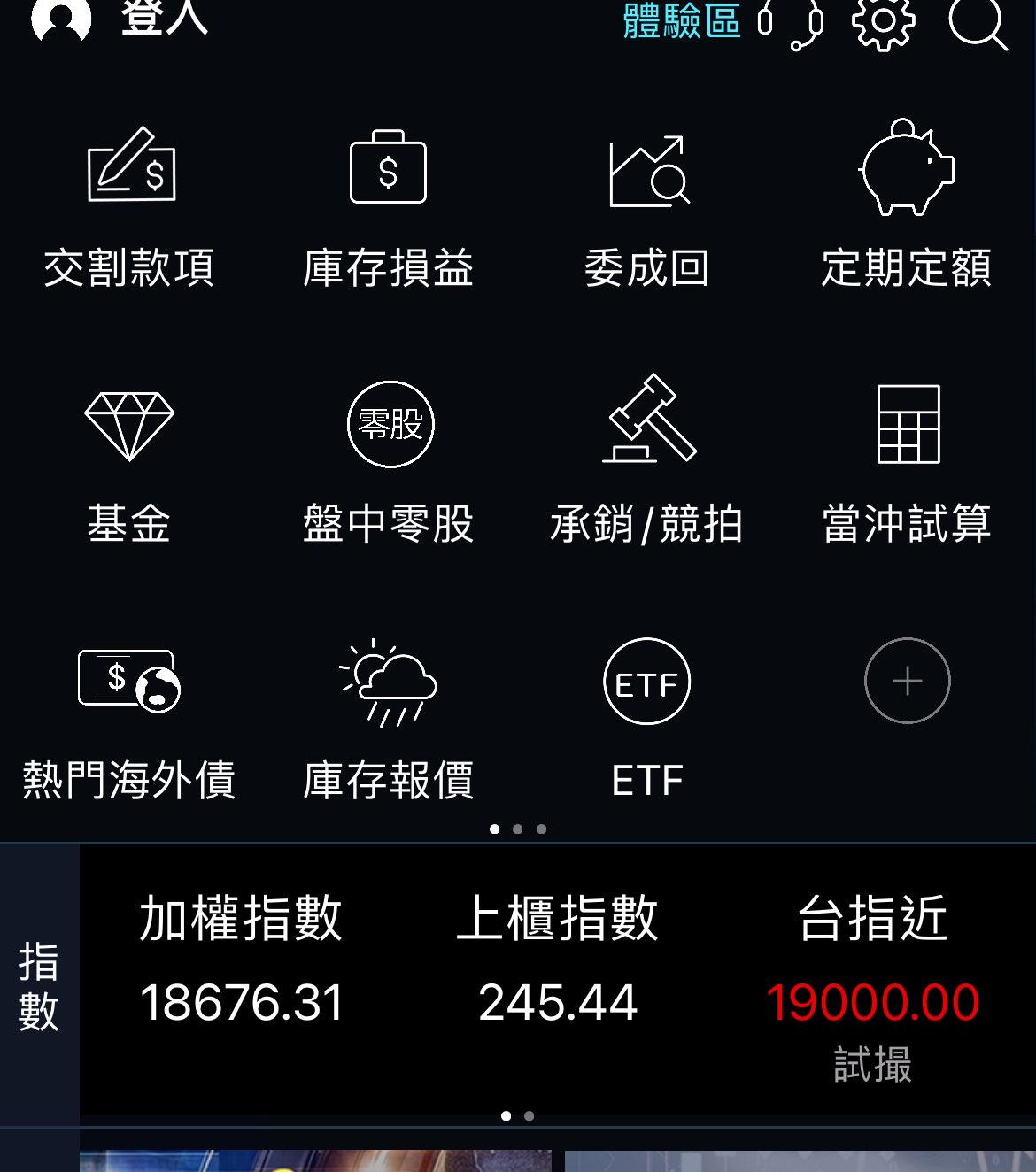Open 委成回
Viewport: 1036px width, 1172px height.
pyautogui.click(x=647, y=205)
